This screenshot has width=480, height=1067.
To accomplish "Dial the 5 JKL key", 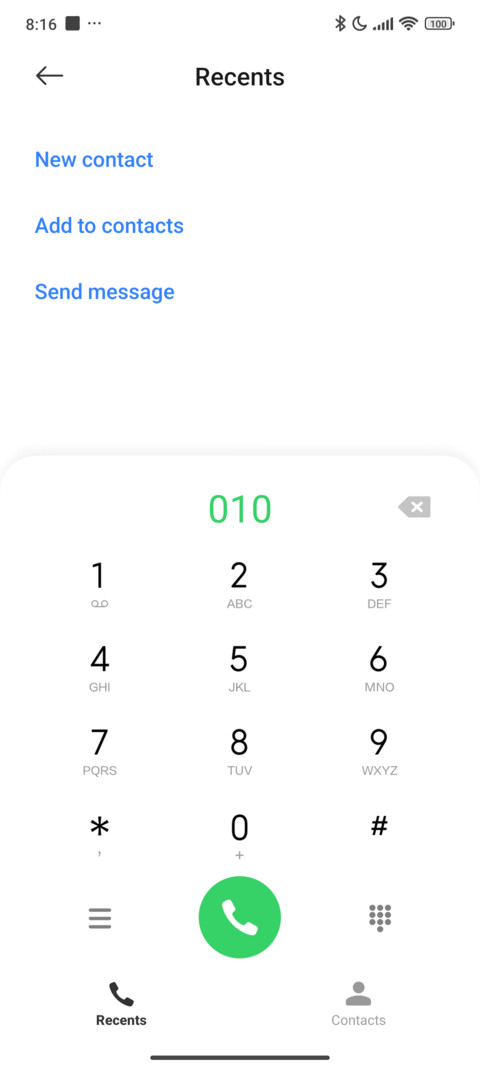I will (239, 669).
